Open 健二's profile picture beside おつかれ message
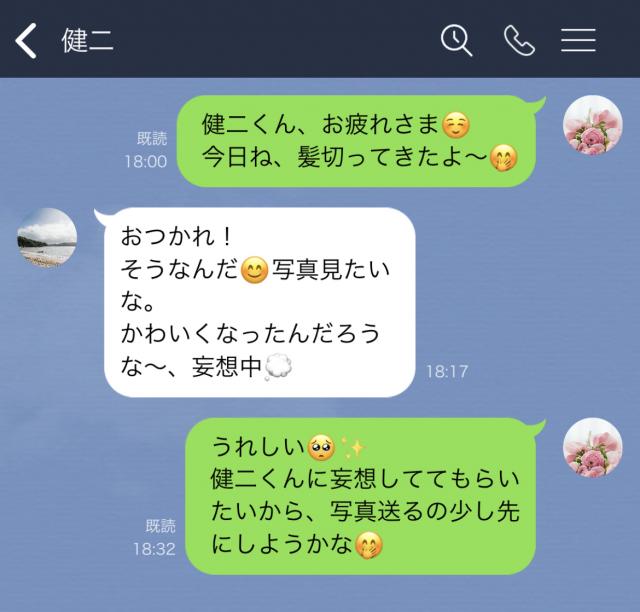Screen dimensions: 640x612 click(47, 237)
